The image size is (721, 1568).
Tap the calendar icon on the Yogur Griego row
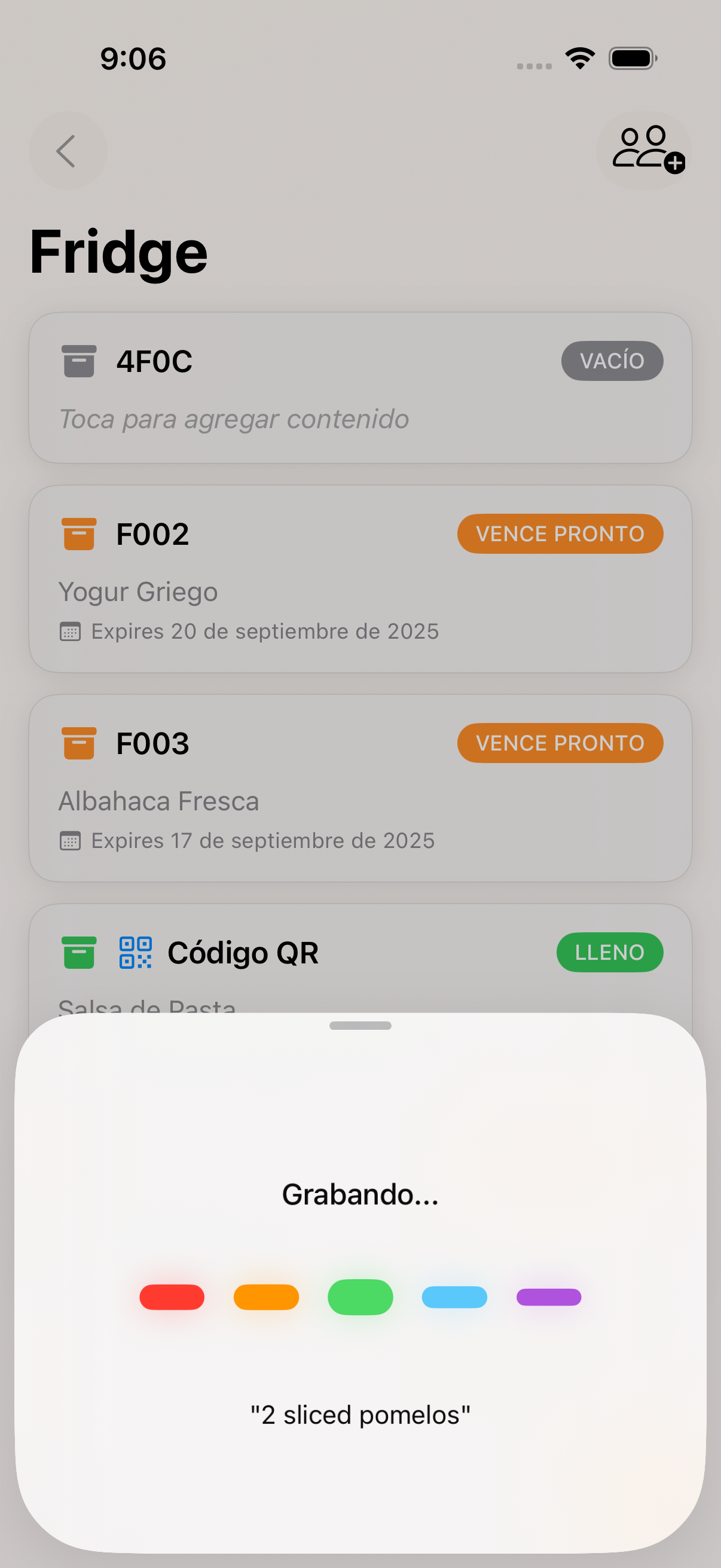70,632
